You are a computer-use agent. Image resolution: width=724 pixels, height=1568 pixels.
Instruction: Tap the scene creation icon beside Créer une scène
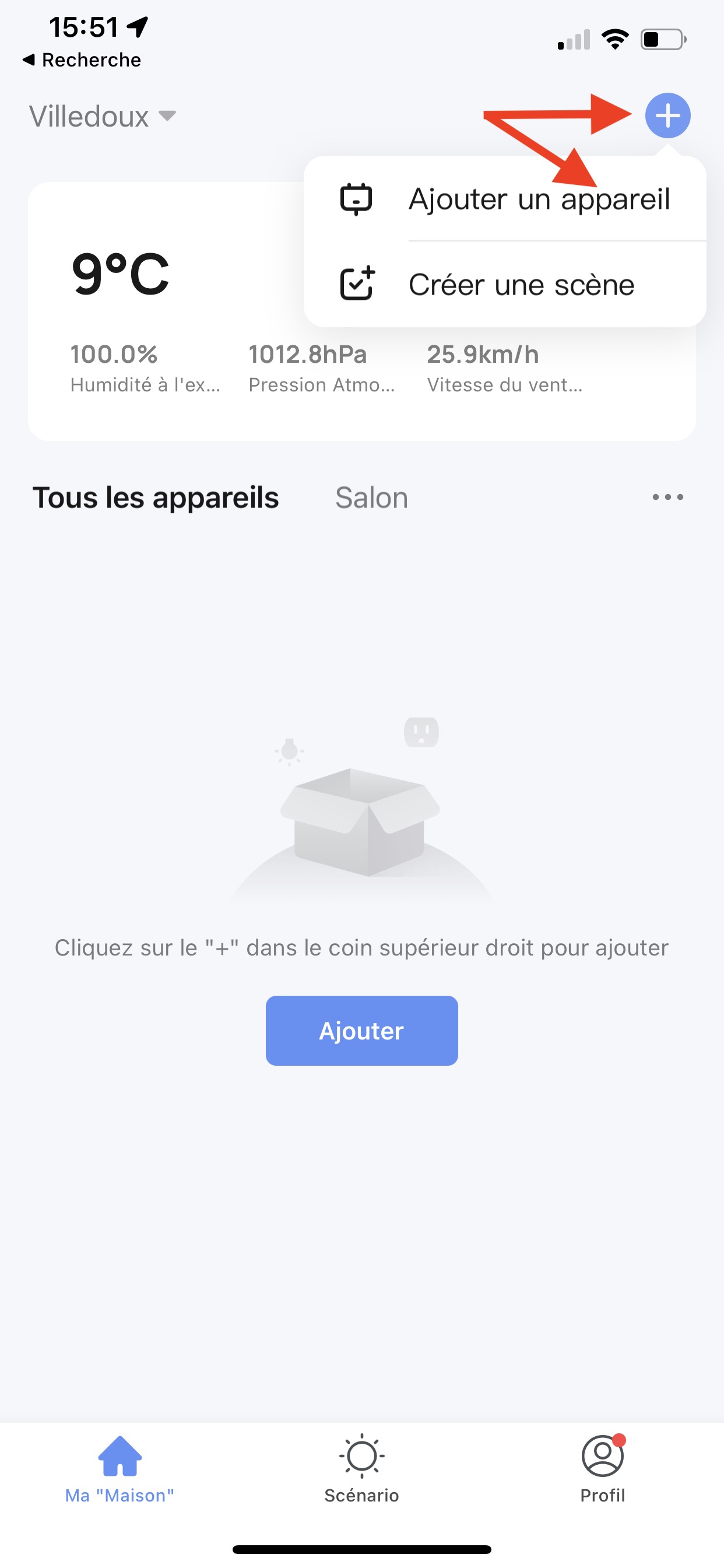[x=358, y=283]
